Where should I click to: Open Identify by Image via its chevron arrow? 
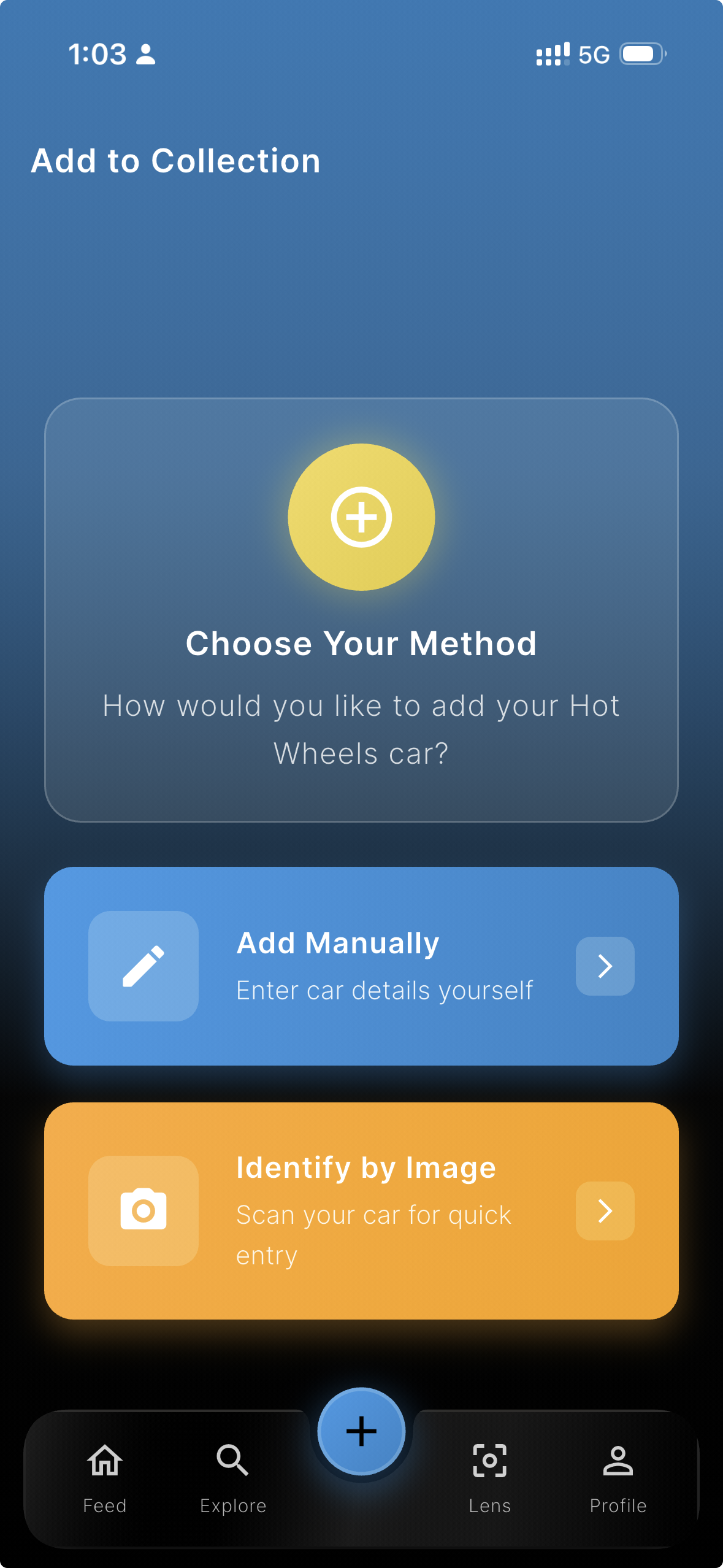pos(604,1210)
